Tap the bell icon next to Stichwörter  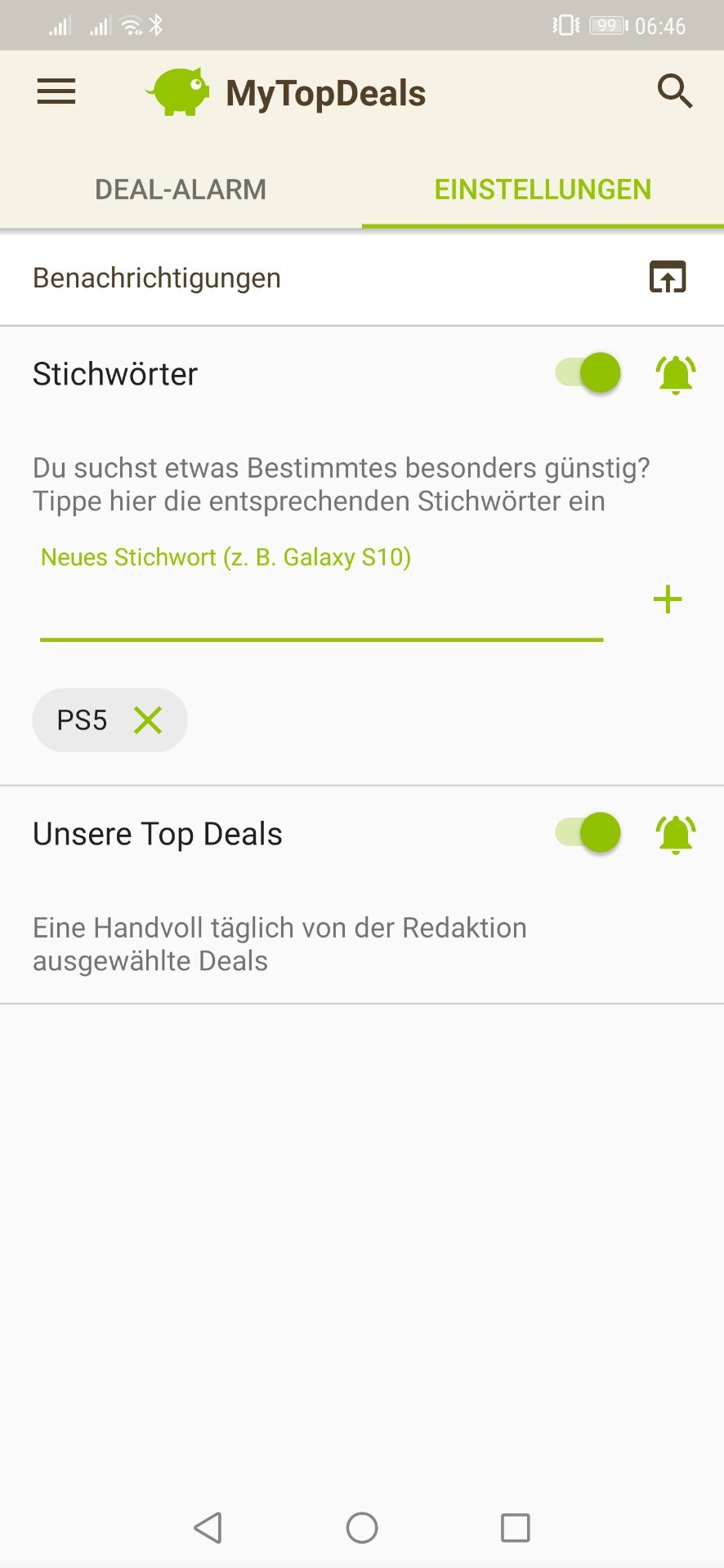tap(676, 375)
